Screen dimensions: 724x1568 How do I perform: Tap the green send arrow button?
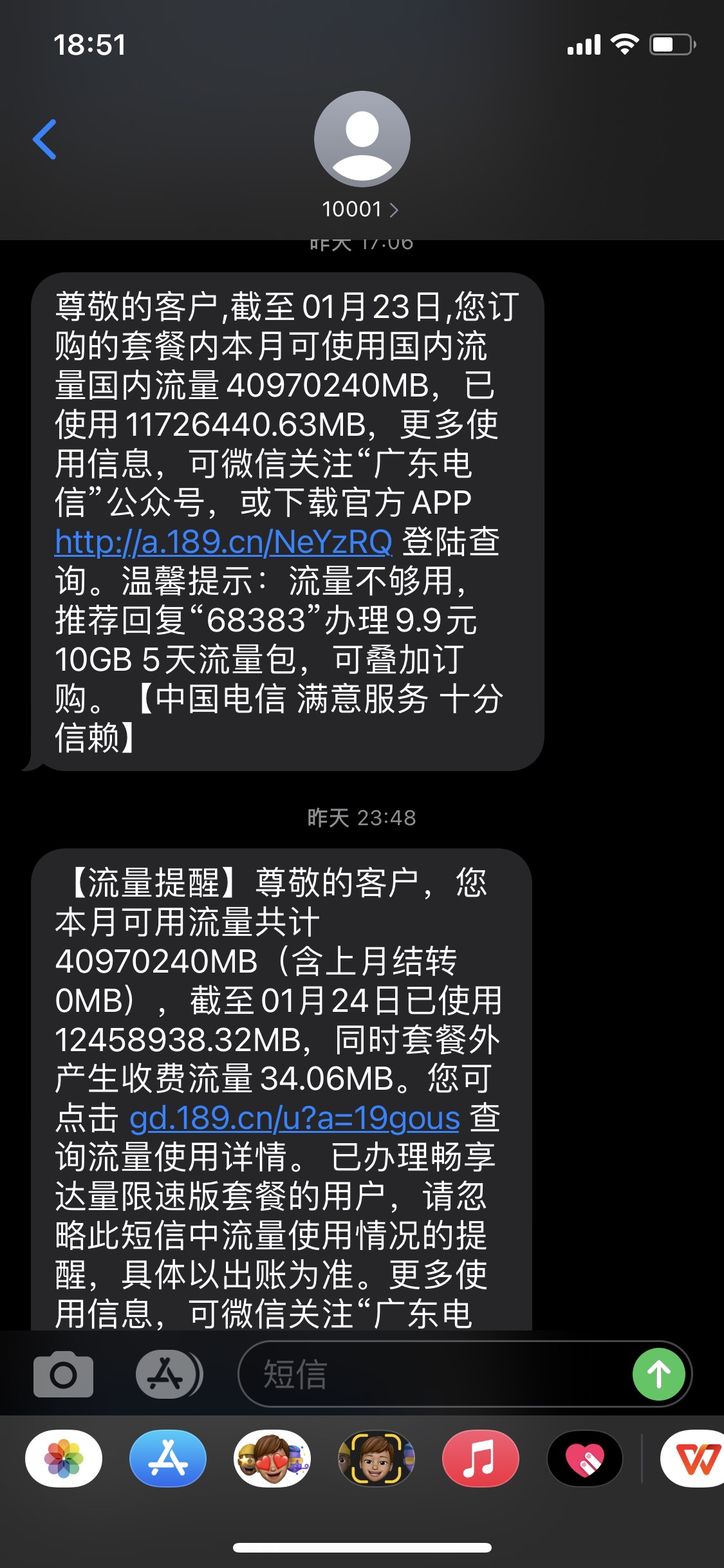659,1375
